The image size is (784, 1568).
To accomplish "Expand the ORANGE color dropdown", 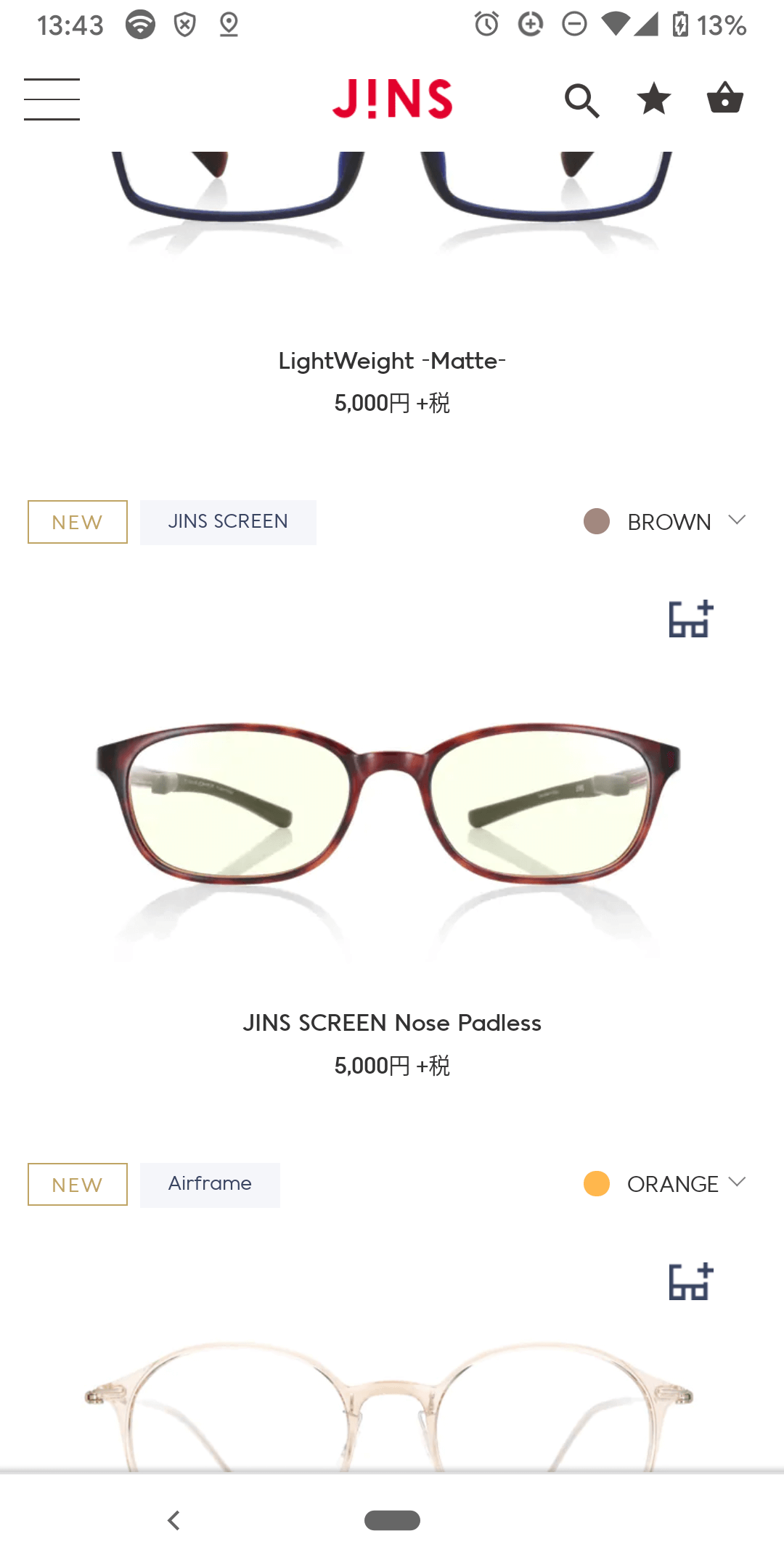I will (665, 1184).
